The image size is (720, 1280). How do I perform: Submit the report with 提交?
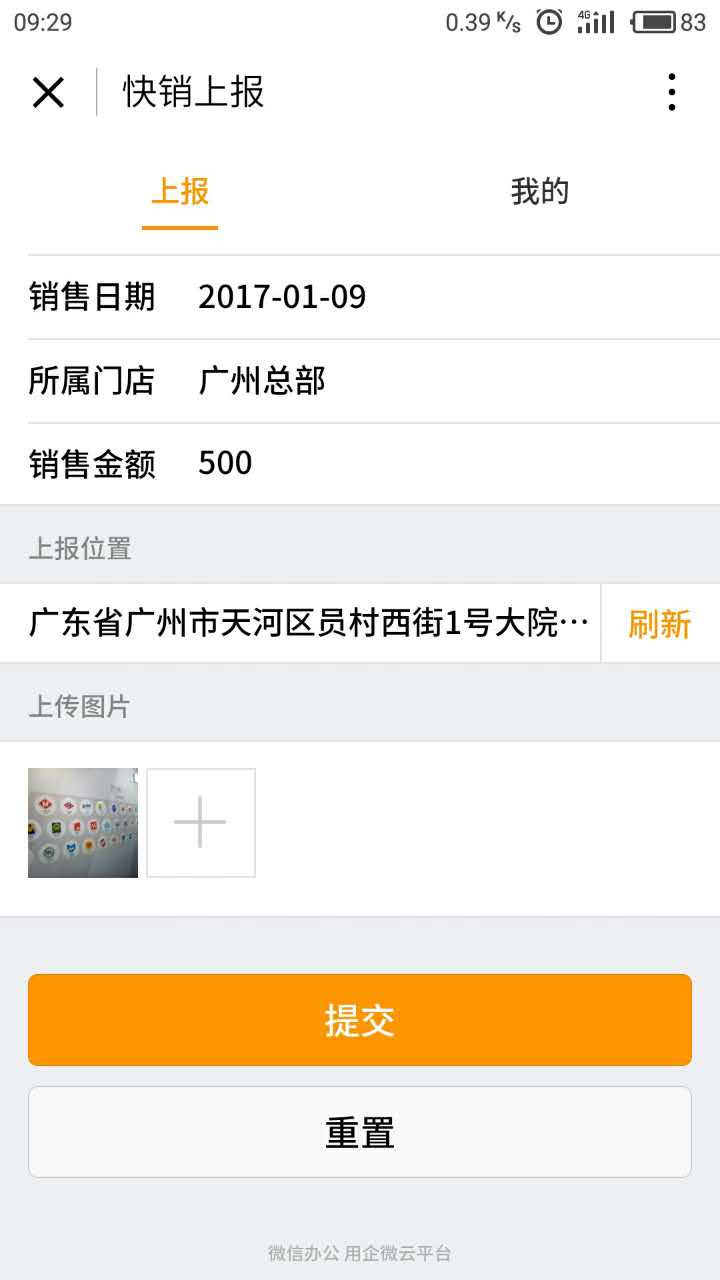(360, 1020)
